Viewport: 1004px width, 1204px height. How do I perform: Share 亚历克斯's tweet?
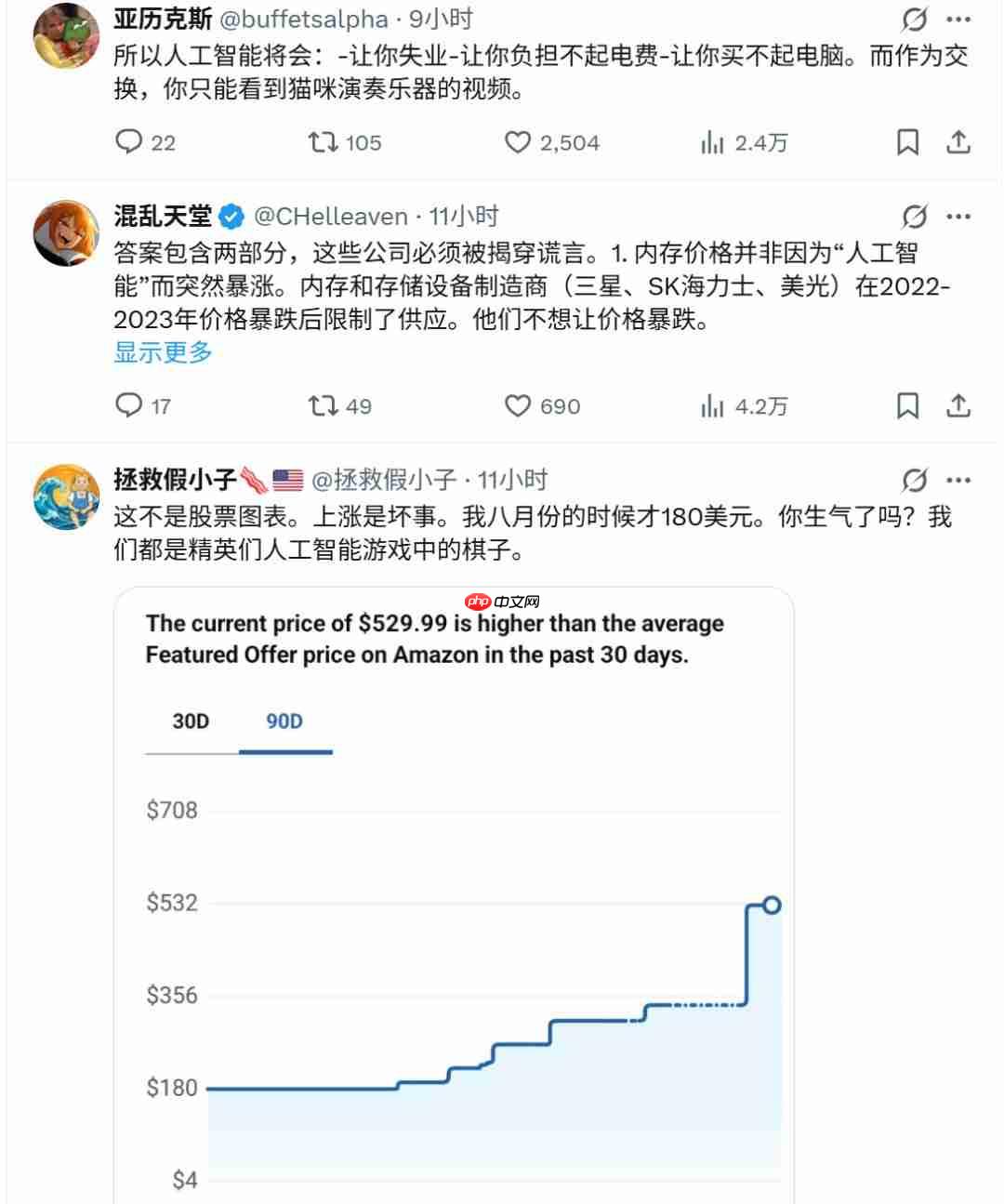coord(958,142)
